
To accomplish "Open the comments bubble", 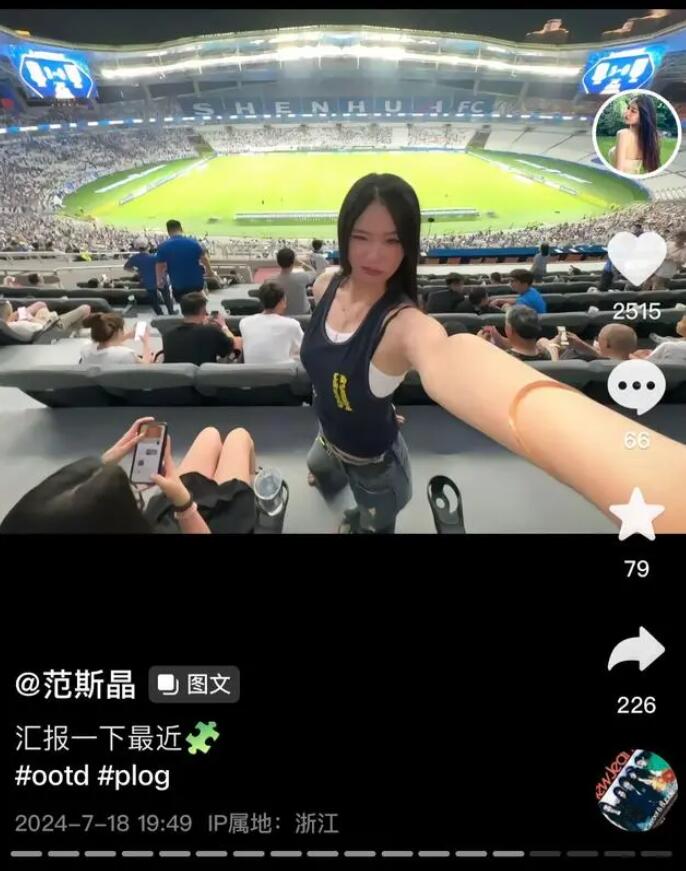I will (636, 387).
